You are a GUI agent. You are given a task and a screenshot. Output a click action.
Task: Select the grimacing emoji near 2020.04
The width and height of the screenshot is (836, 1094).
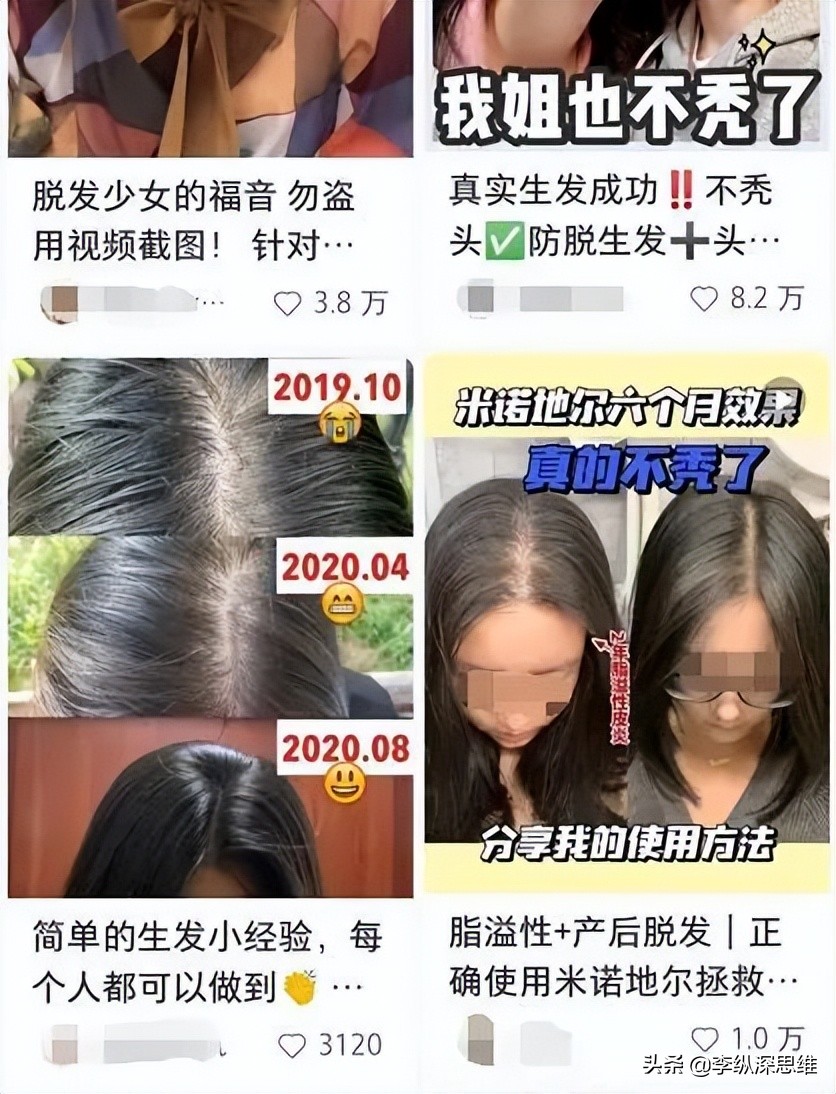[340, 600]
